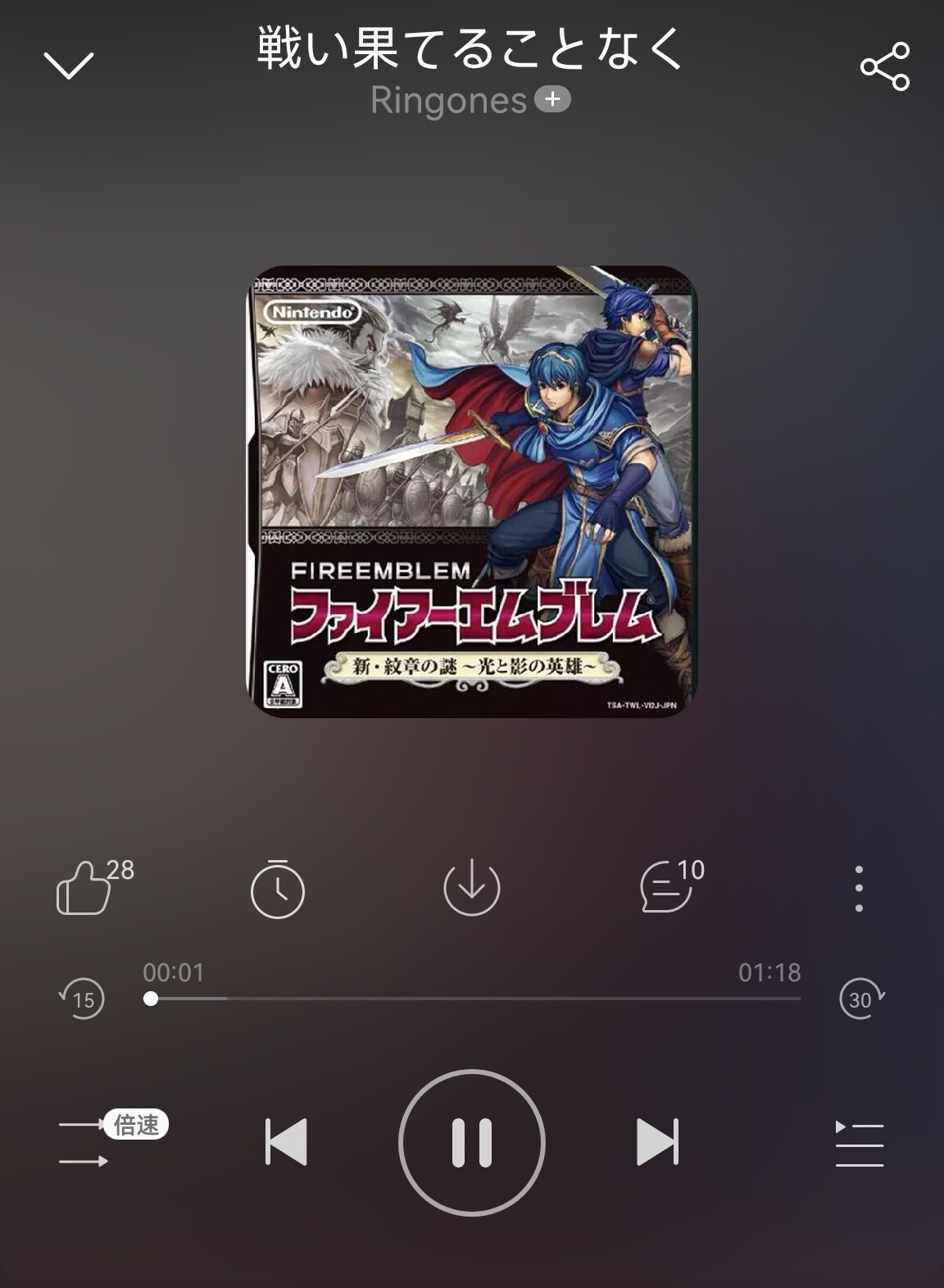Screen dimensions: 944x1288
Task: Rewind the track by 15 seconds
Action: 83,999
